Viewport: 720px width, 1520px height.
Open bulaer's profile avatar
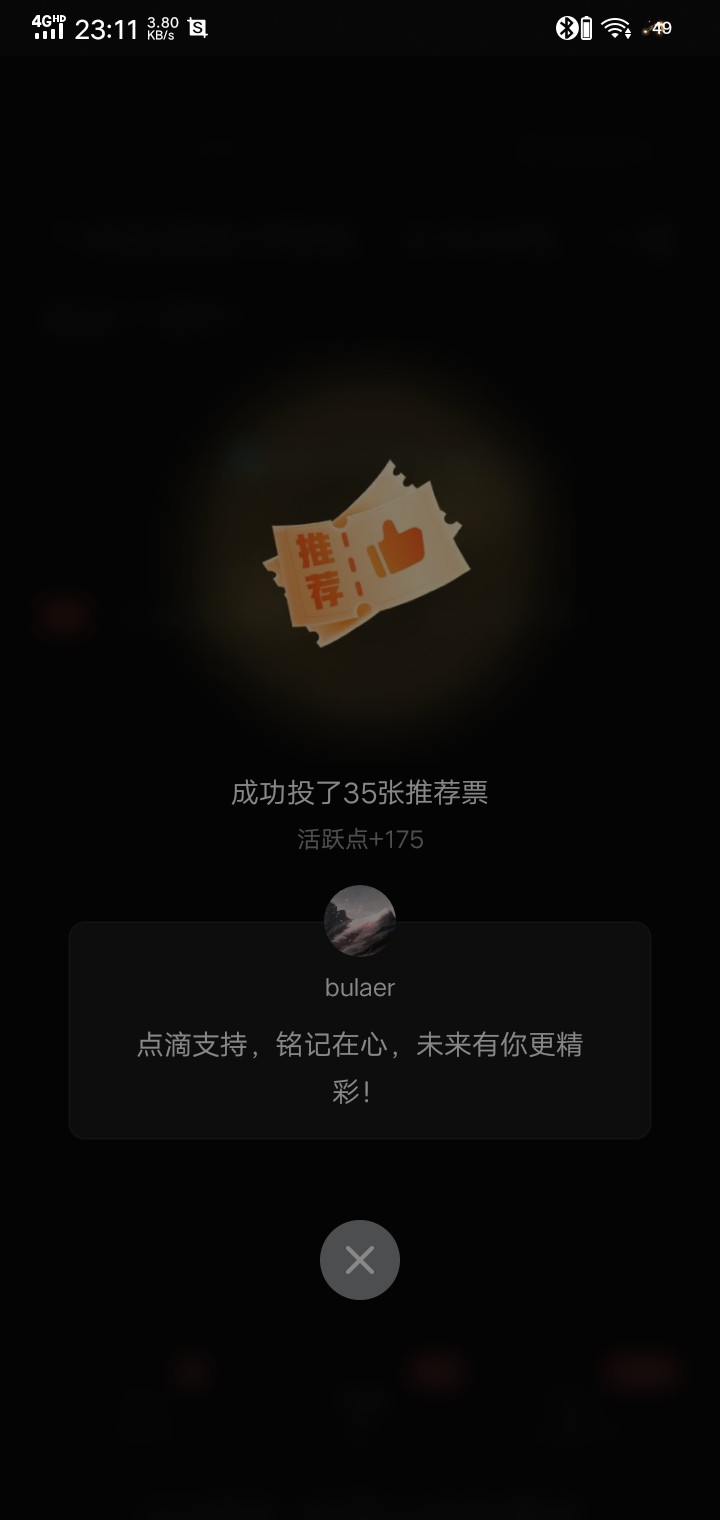click(360, 921)
